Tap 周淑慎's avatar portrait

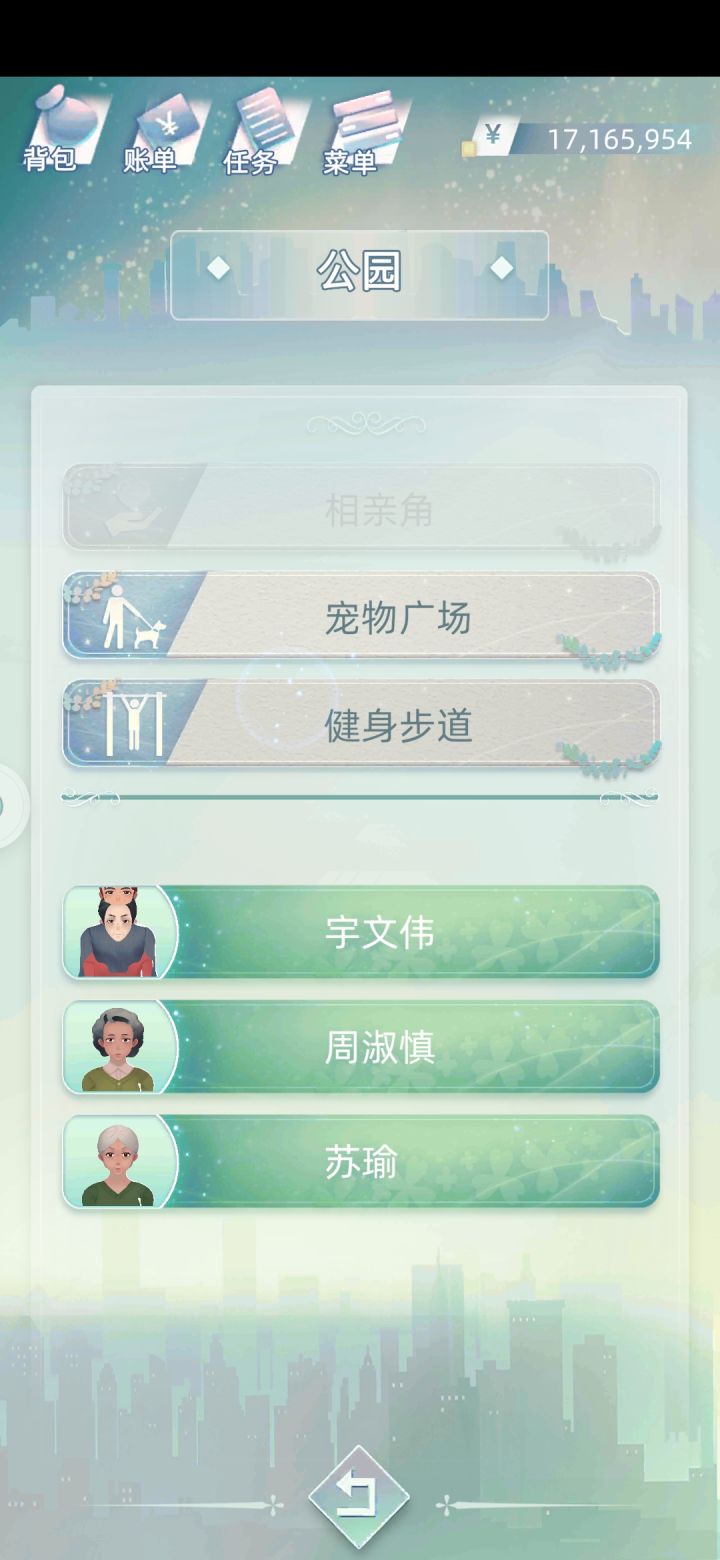click(x=117, y=1047)
